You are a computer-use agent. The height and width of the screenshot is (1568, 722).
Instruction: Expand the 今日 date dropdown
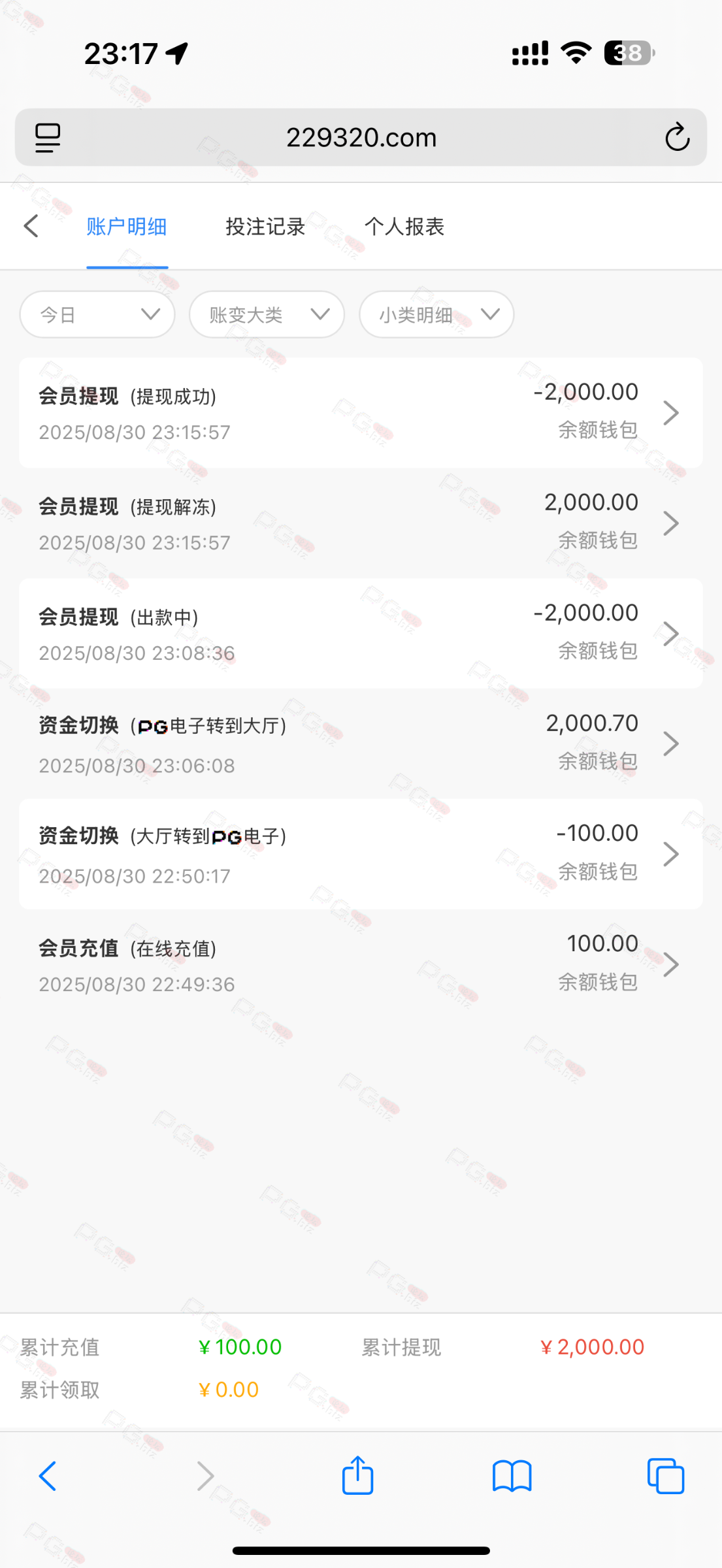pyautogui.click(x=97, y=314)
